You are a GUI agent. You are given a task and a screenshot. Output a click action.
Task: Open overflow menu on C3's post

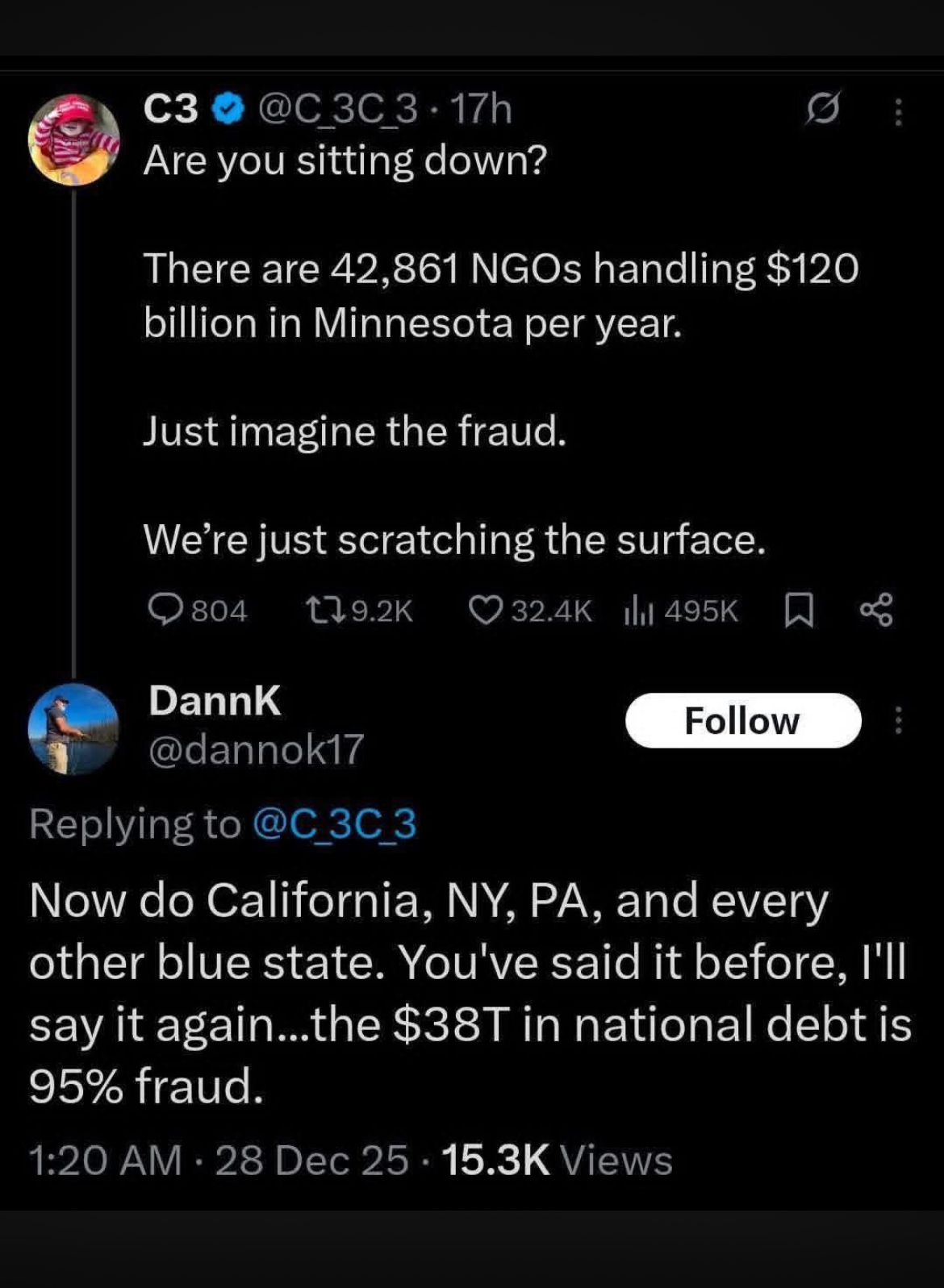(898, 111)
